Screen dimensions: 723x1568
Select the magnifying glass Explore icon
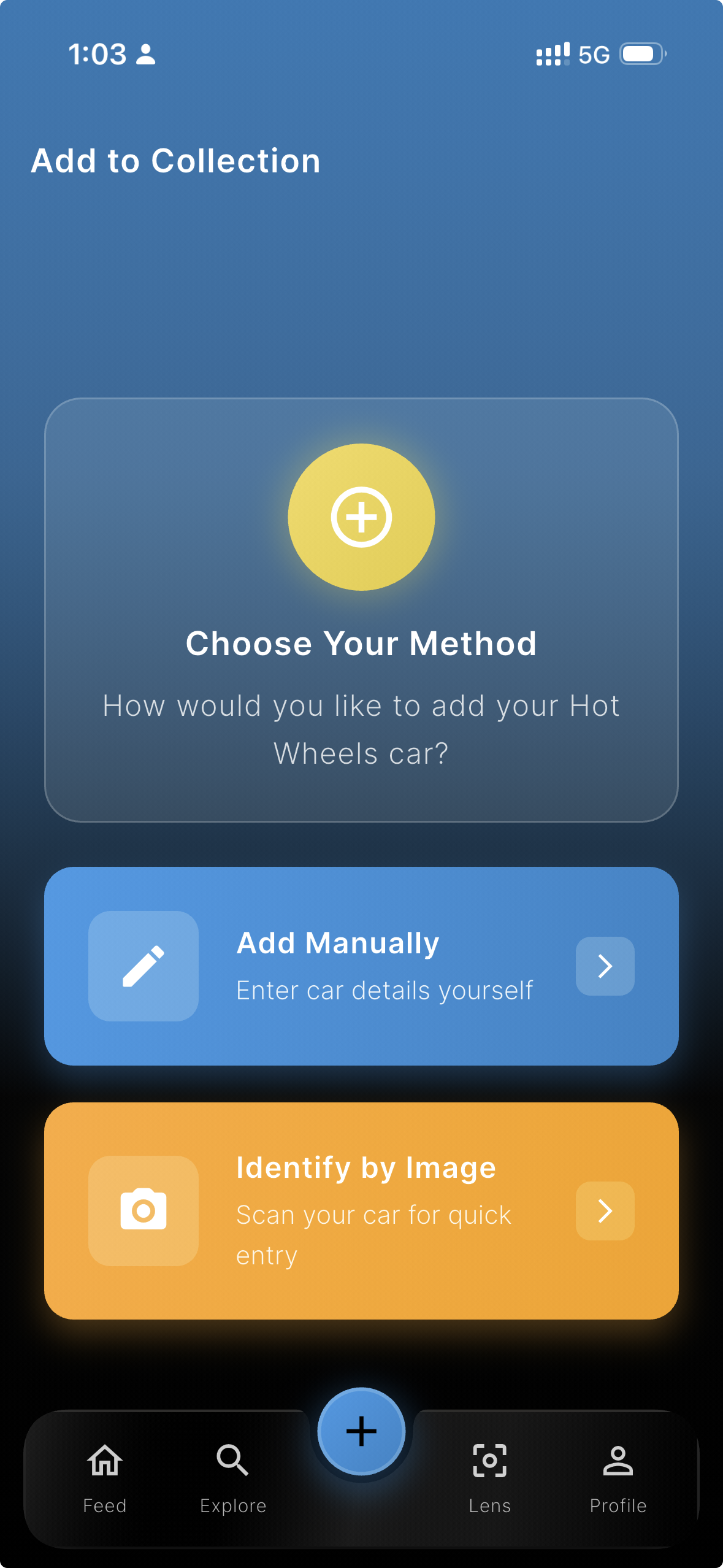[232, 1462]
